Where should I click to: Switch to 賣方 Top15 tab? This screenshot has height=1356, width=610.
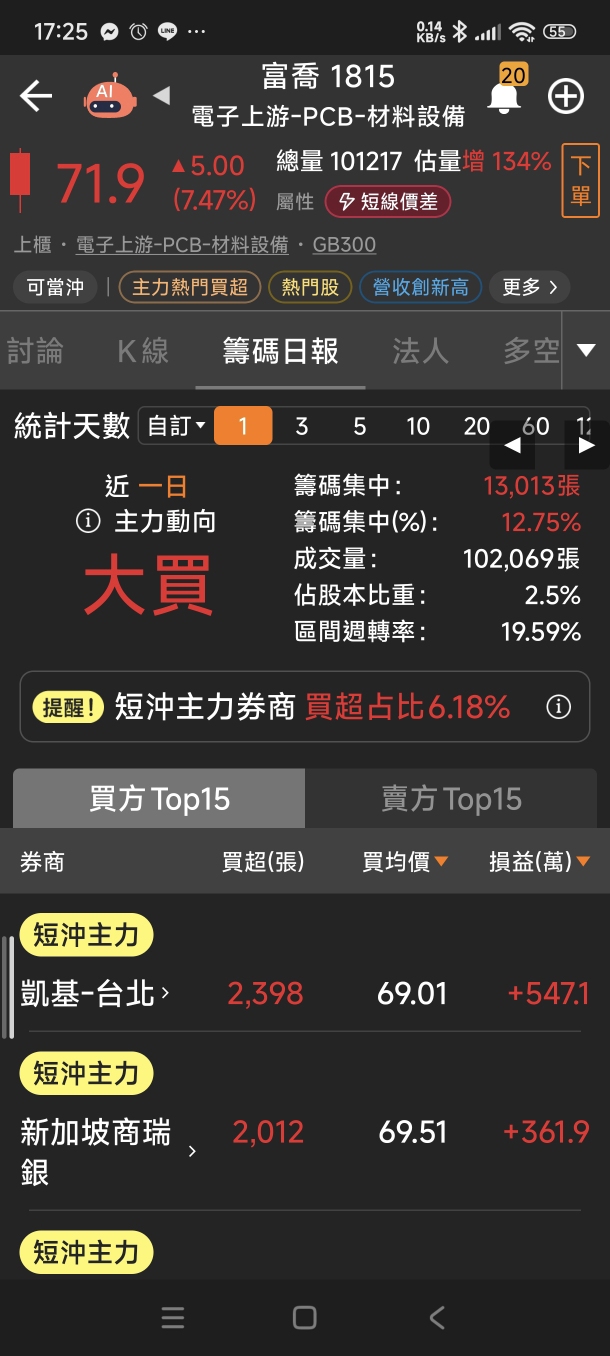(451, 799)
